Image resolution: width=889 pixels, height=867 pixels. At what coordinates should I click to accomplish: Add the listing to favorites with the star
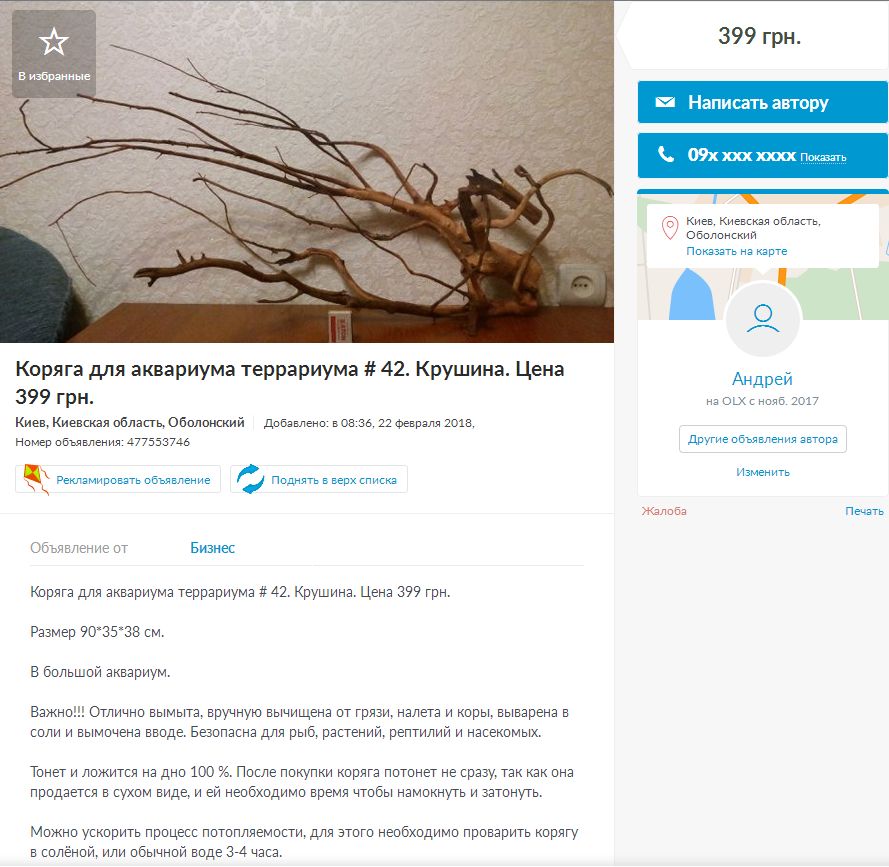pos(53,52)
